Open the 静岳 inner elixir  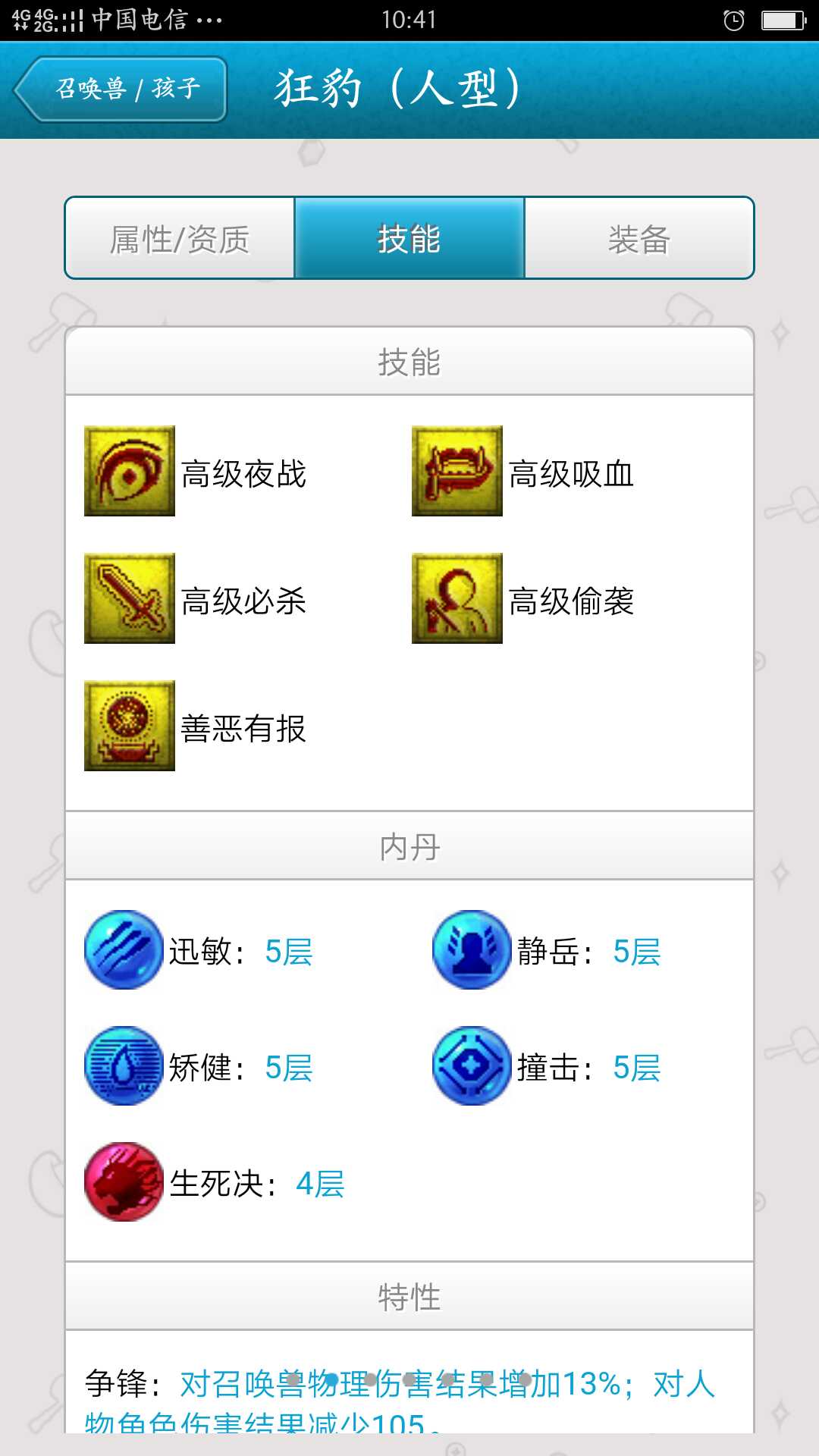pyautogui.click(x=472, y=949)
